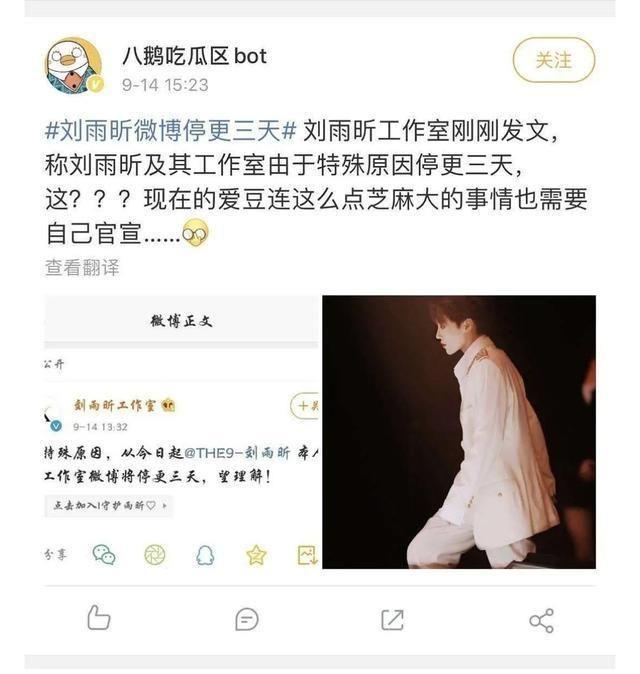Image resolution: width=640 pixels, height=674 pixels.
Task: View the photo of performer in white
Action: tap(459, 432)
